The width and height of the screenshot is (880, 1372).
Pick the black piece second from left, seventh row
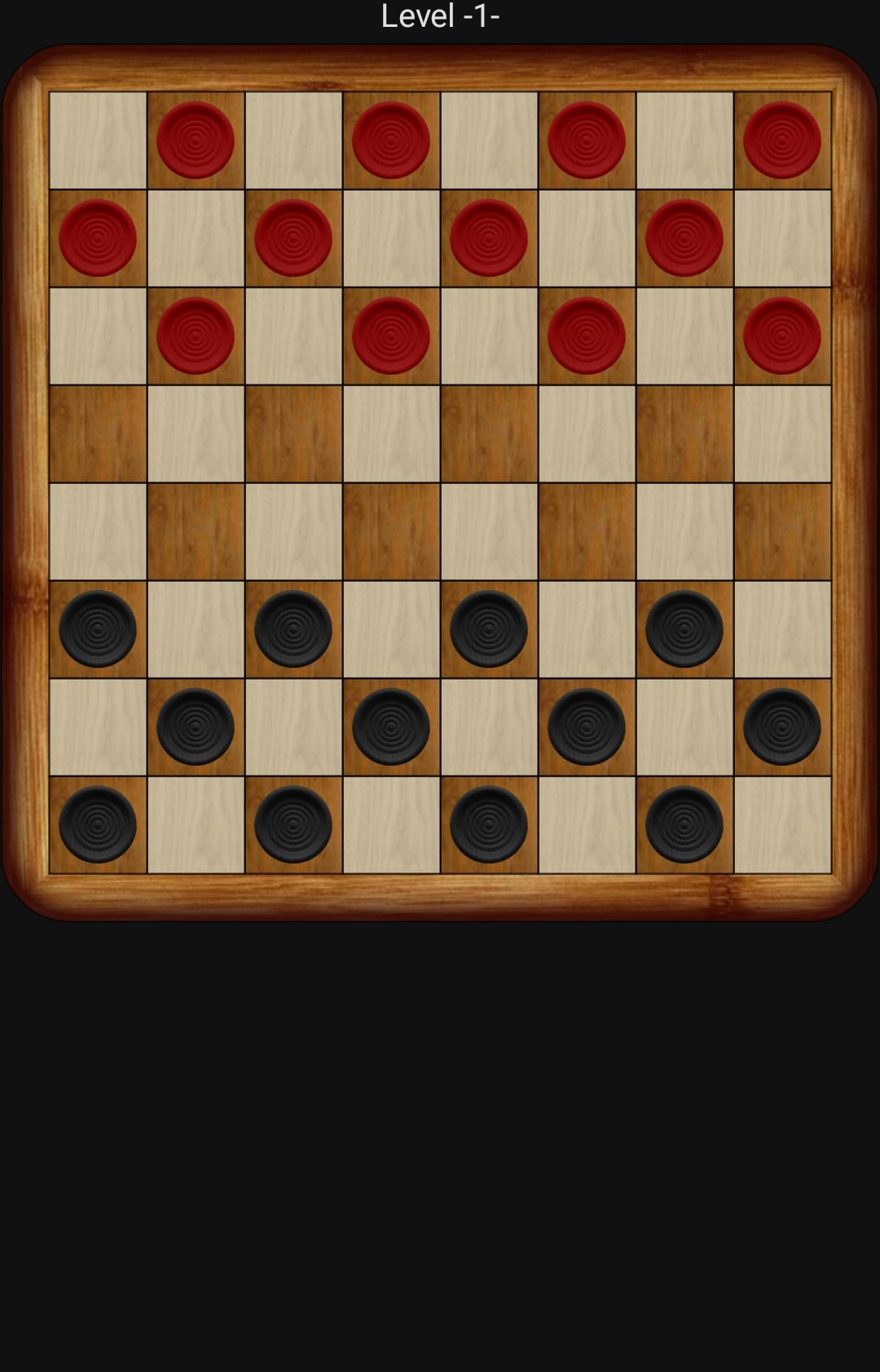pos(391,725)
